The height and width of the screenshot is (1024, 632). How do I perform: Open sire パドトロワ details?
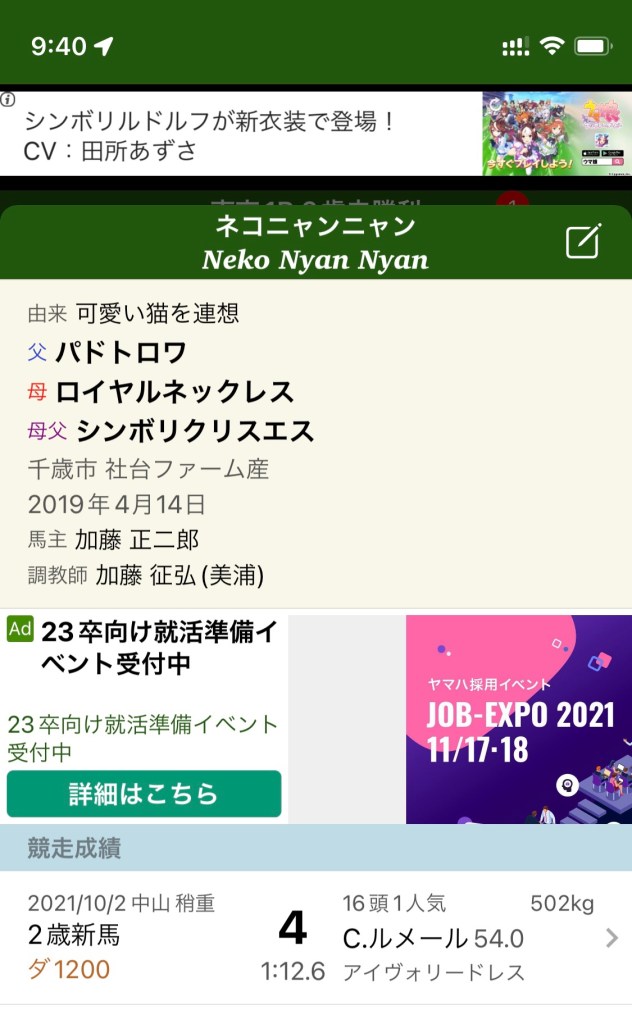pyautogui.click(x=121, y=352)
